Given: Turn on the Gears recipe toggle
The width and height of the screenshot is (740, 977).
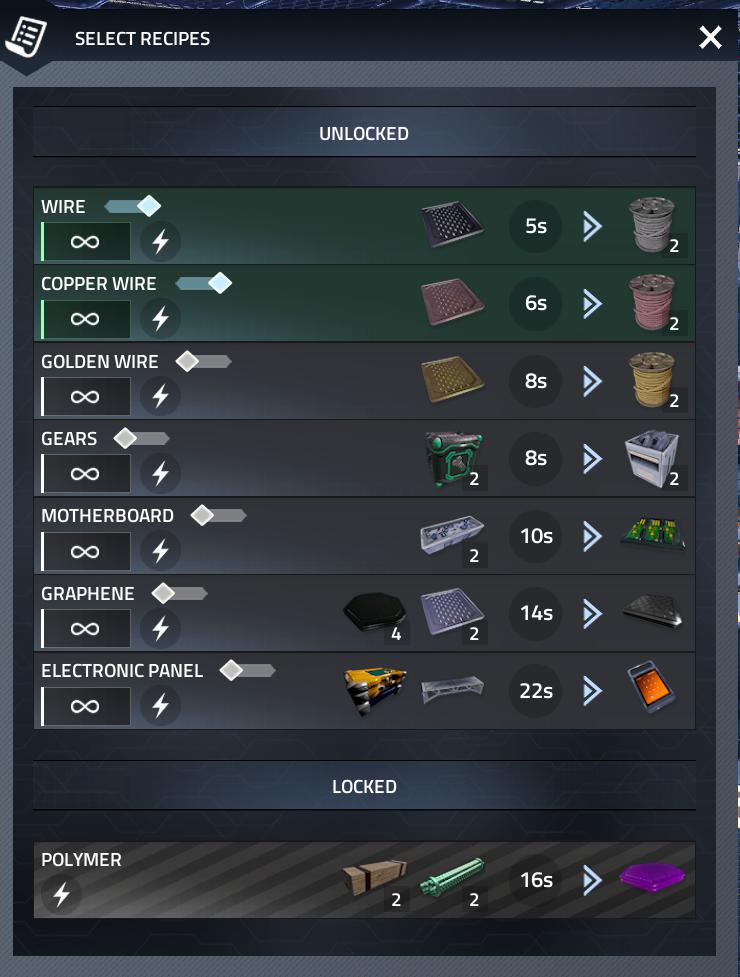Looking at the screenshot, I should [x=142, y=438].
